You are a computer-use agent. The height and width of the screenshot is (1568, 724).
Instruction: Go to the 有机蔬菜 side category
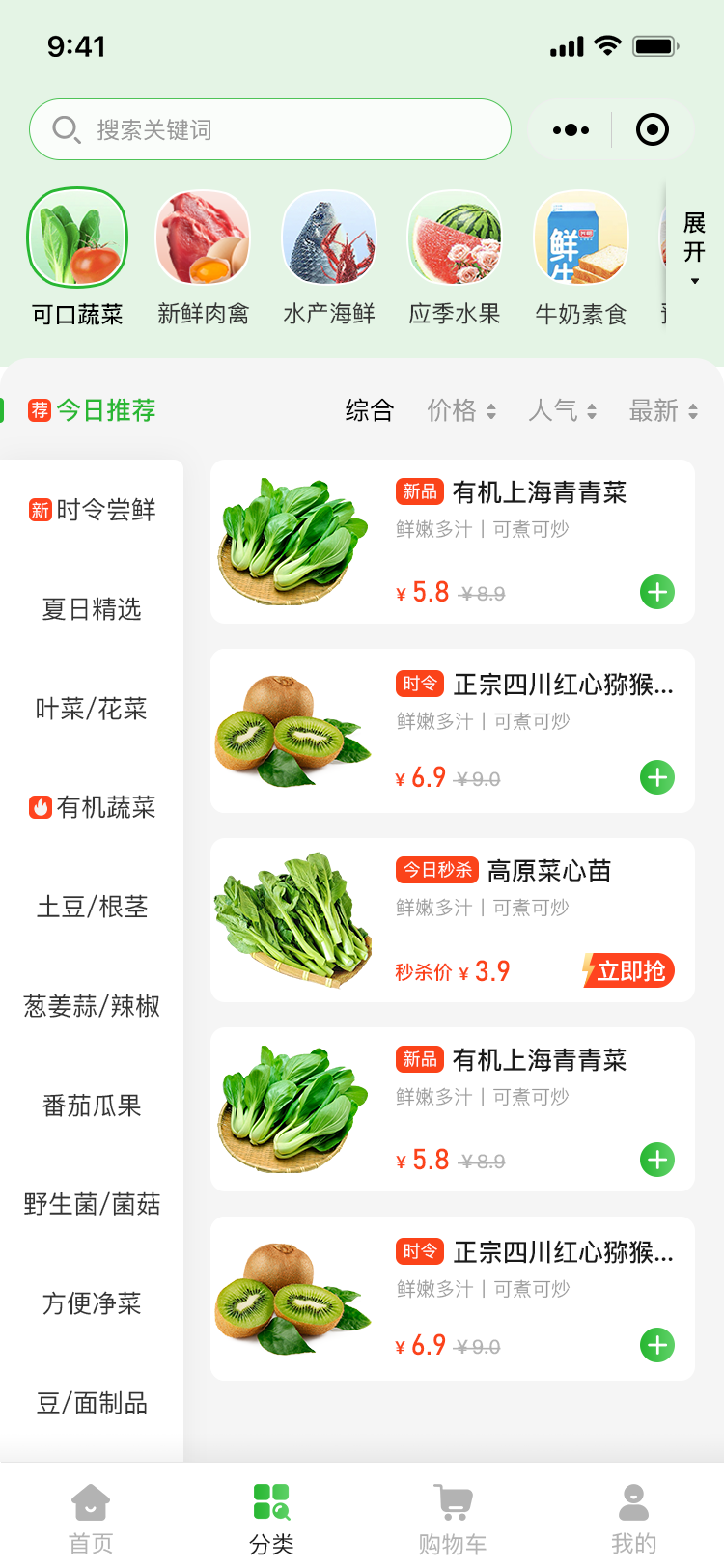point(92,807)
